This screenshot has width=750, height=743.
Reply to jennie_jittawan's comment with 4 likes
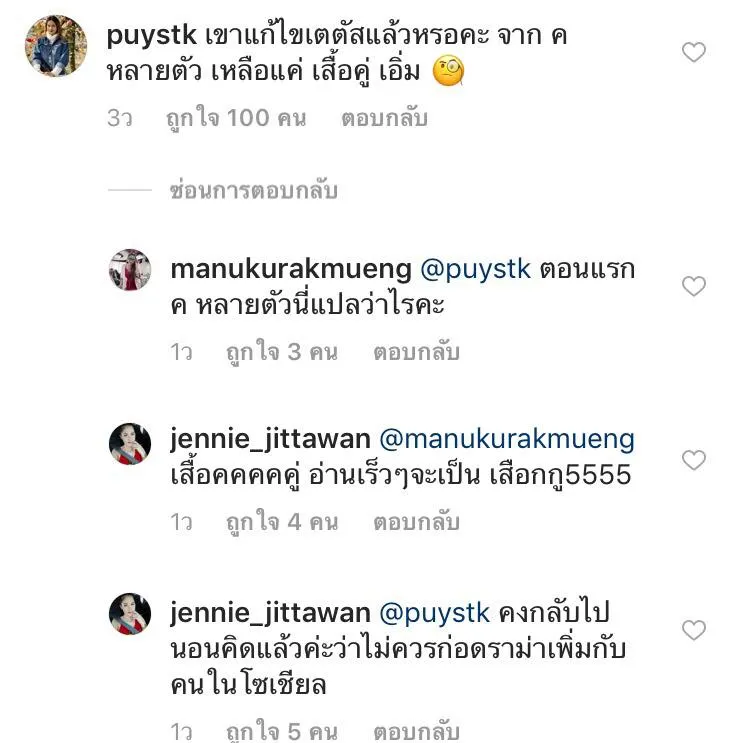coord(416,522)
